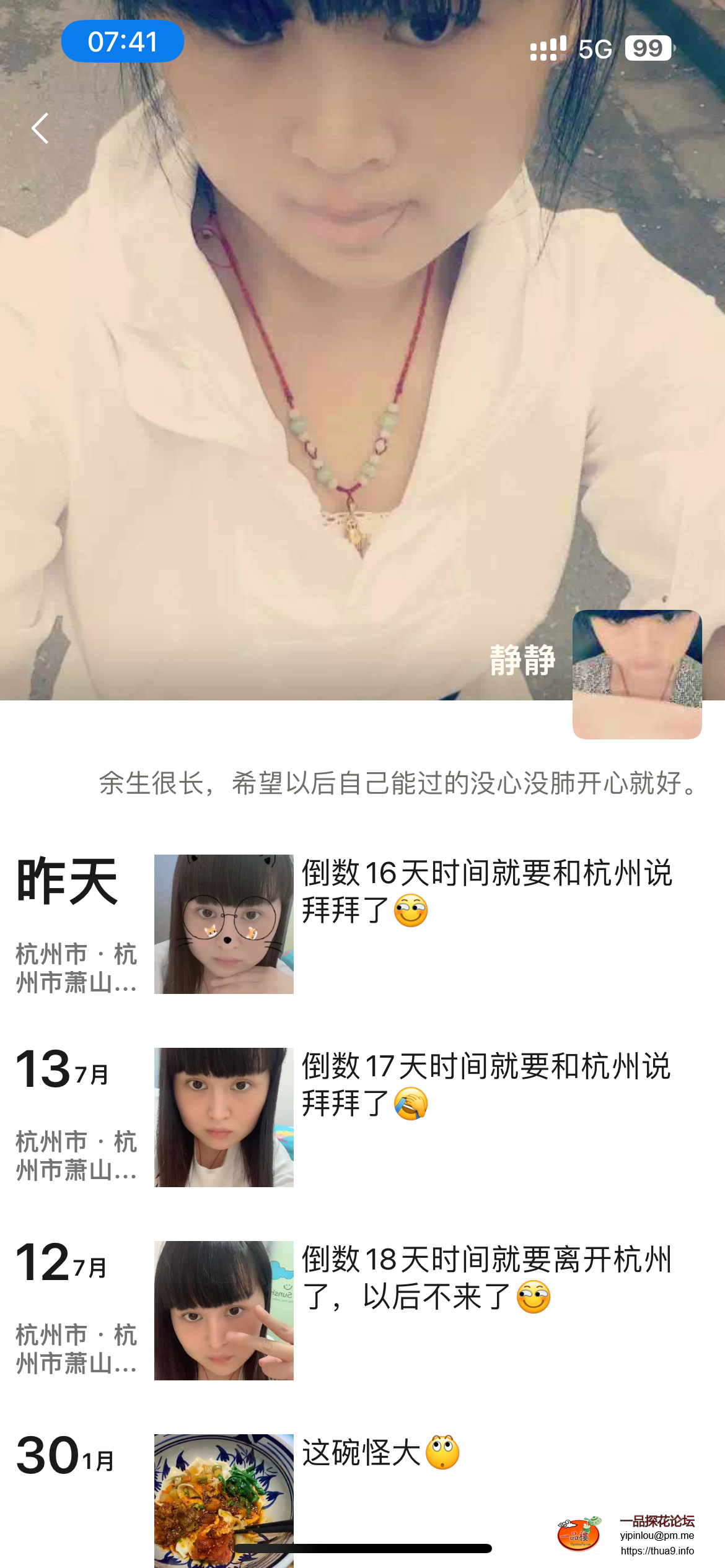This screenshot has height=1568, width=725.
Task: Open the July 12 post 倒数18天
Action: [486, 1278]
